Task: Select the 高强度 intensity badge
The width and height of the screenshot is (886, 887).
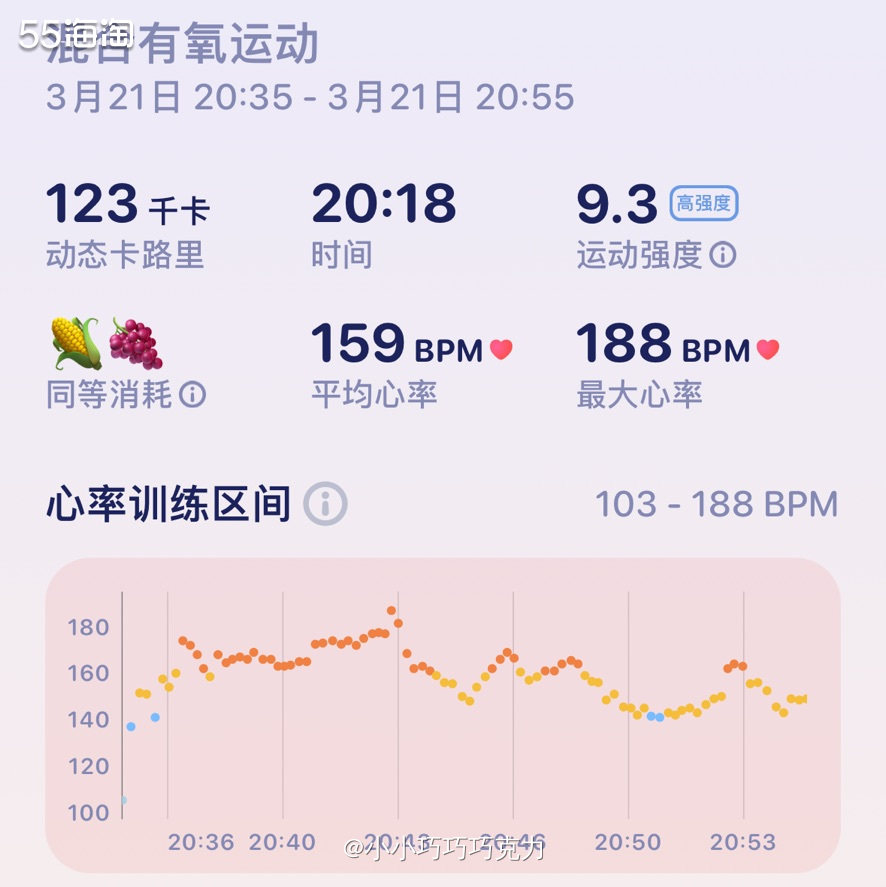Action: 705,201
